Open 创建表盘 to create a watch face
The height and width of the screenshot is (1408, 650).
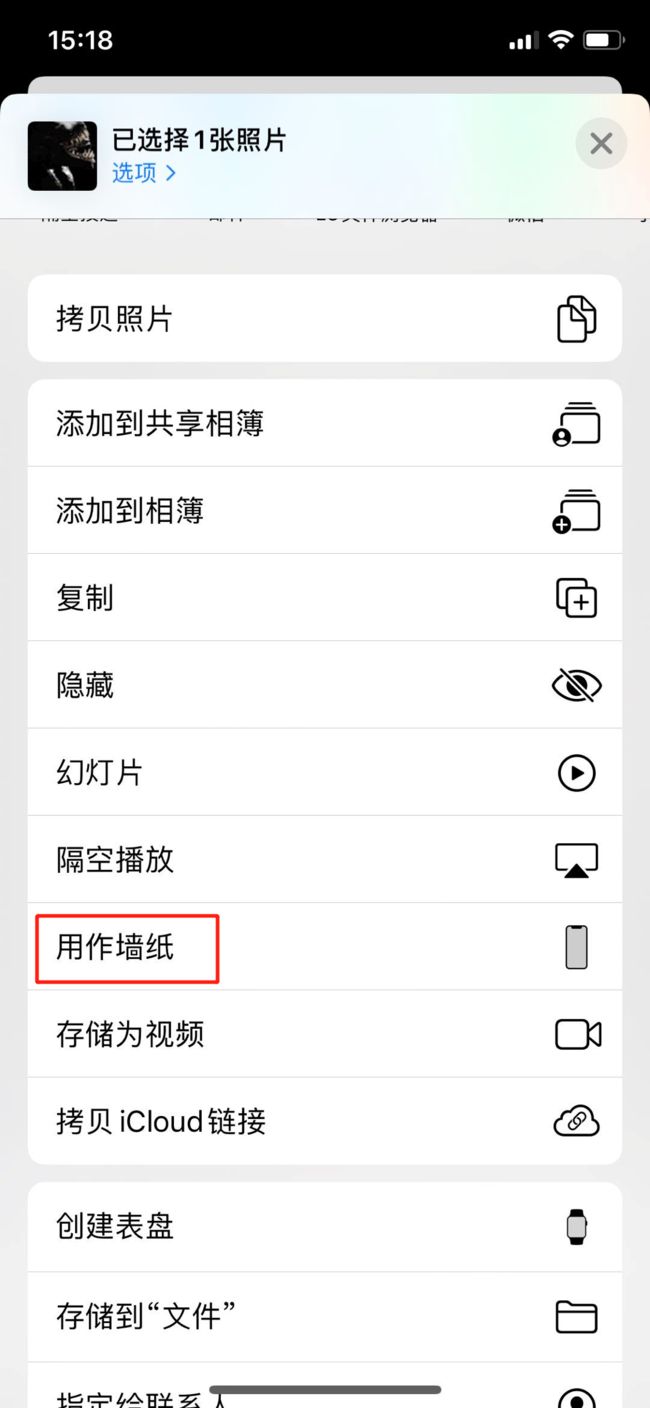[325, 1226]
